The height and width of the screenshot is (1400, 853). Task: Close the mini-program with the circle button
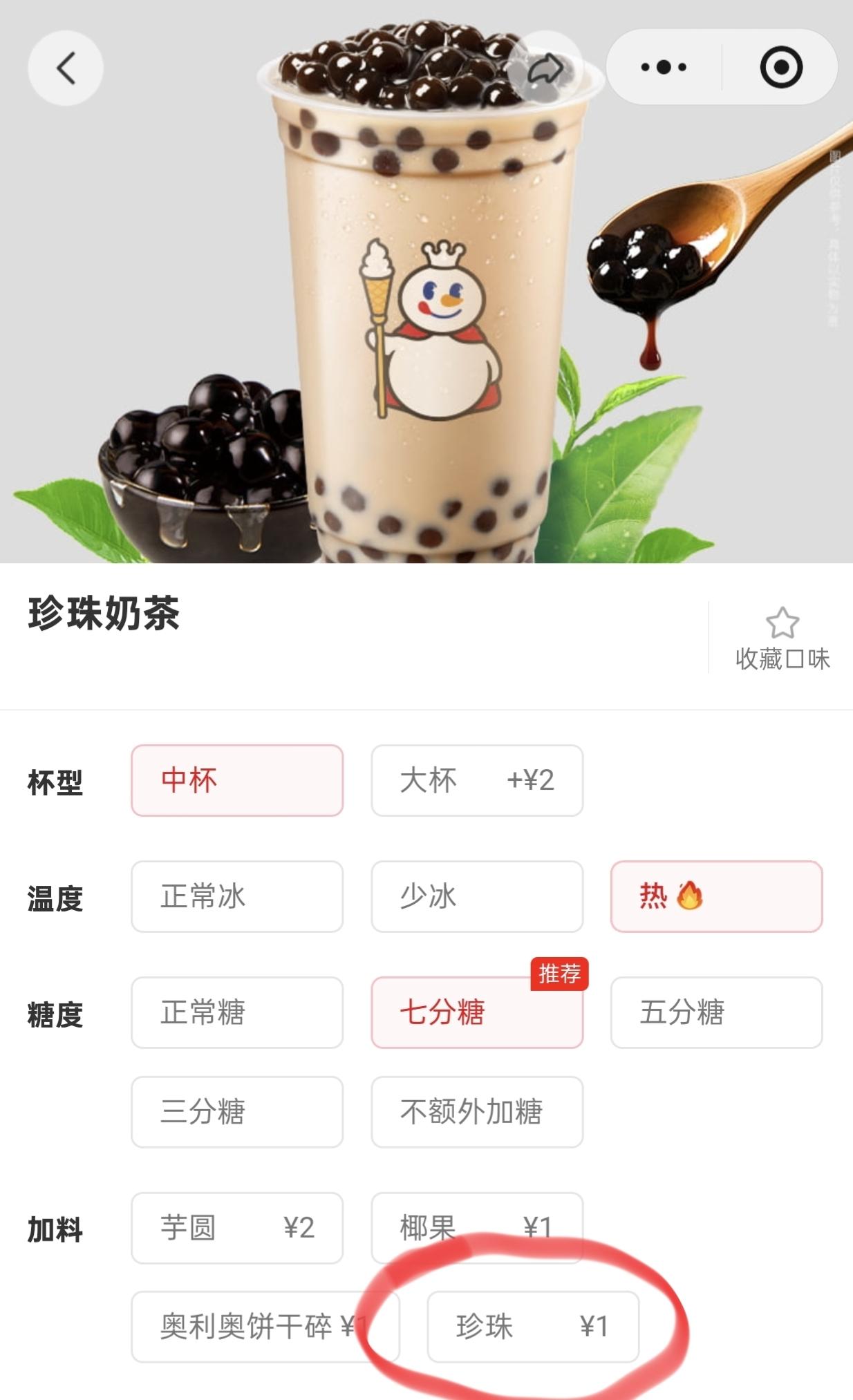point(781,67)
